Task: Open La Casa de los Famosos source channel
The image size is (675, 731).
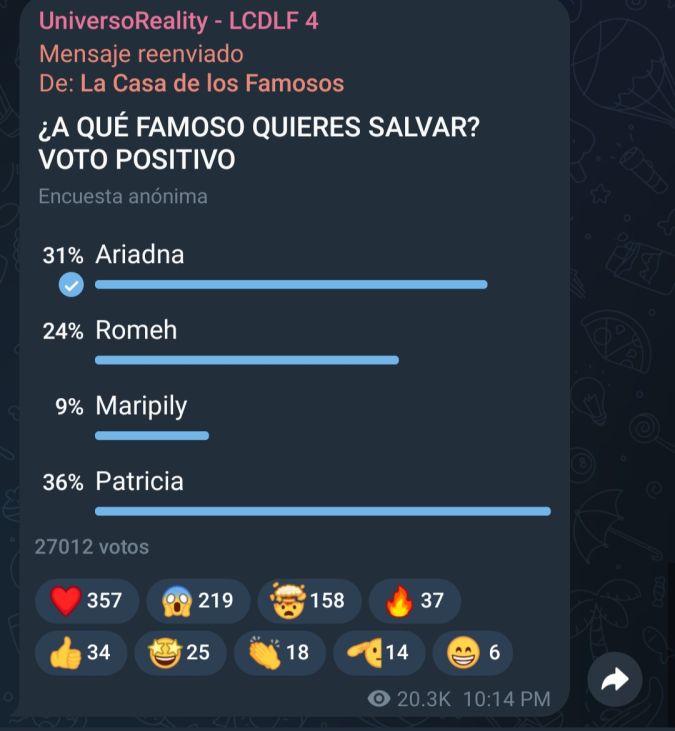Action: pos(212,84)
